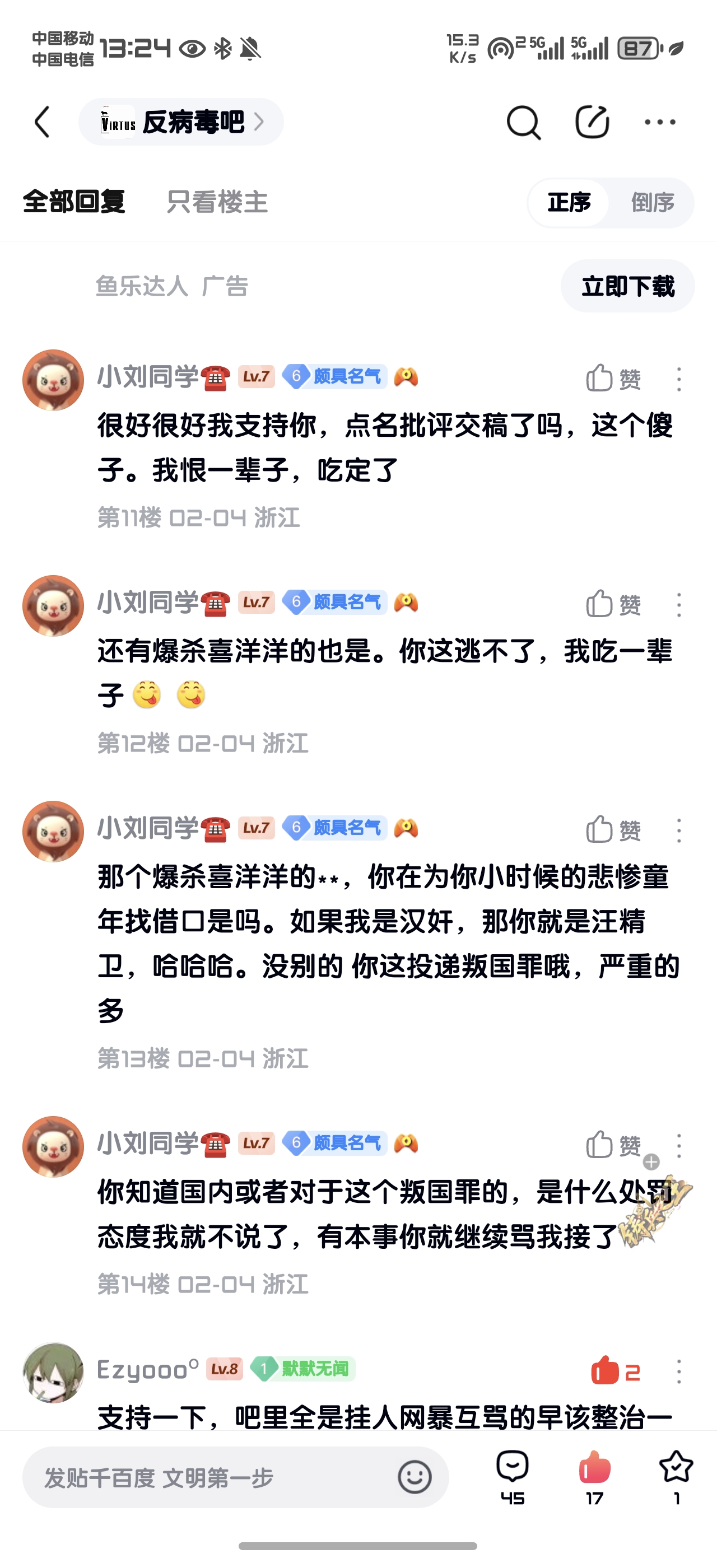Select the 全部回复 tab
Viewport: 717px width, 1568px height.
pos(75,202)
